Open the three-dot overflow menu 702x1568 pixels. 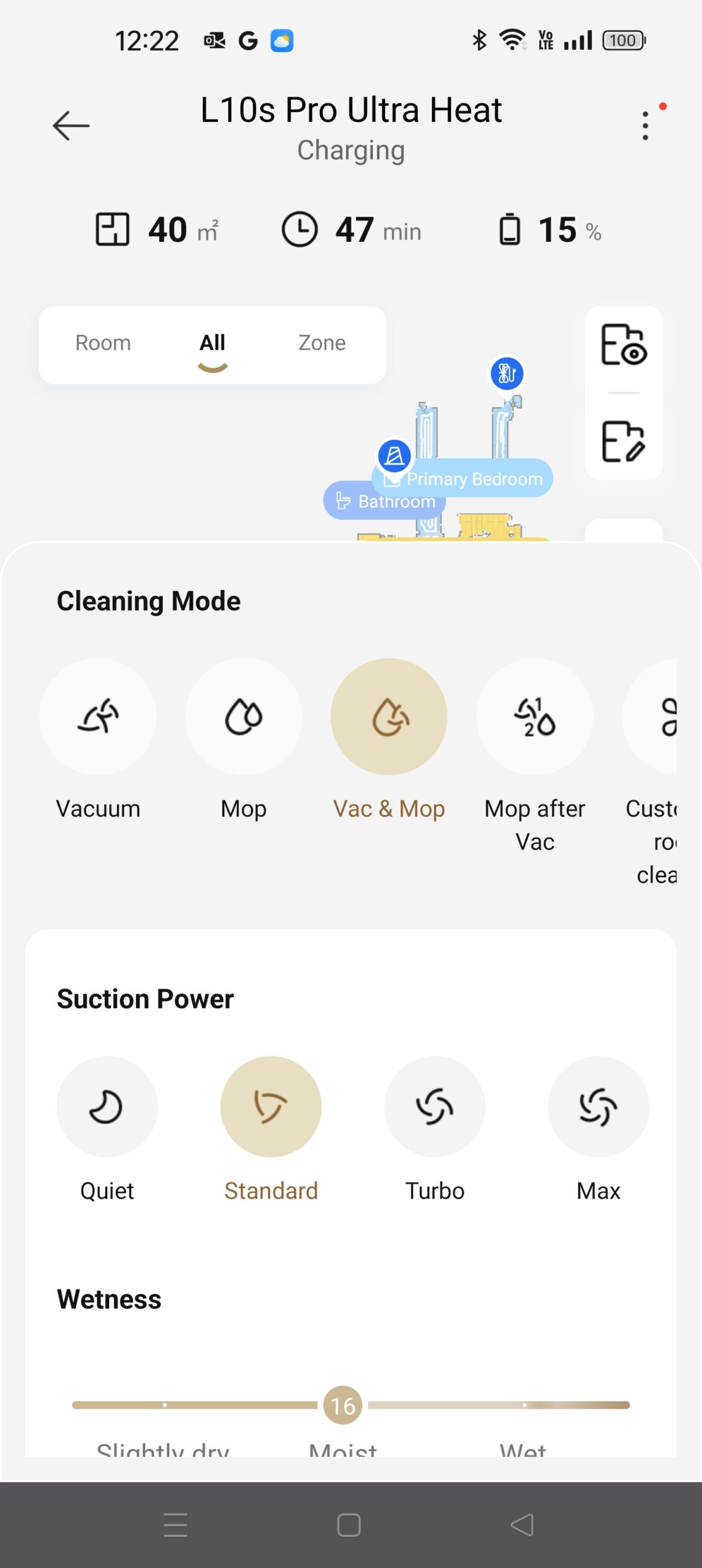[x=645, y=126]
